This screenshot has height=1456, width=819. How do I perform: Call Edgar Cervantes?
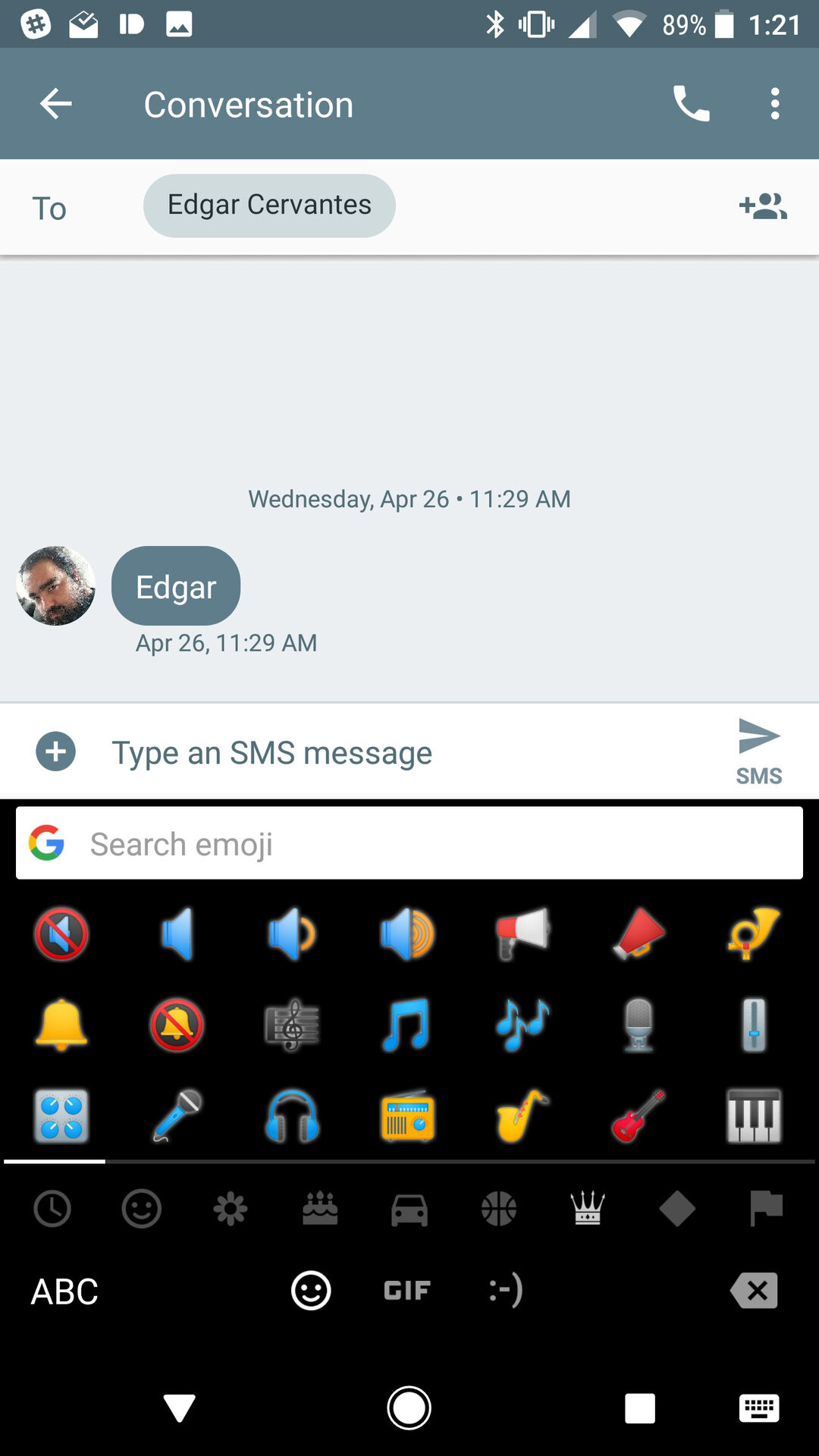[691, 104]
